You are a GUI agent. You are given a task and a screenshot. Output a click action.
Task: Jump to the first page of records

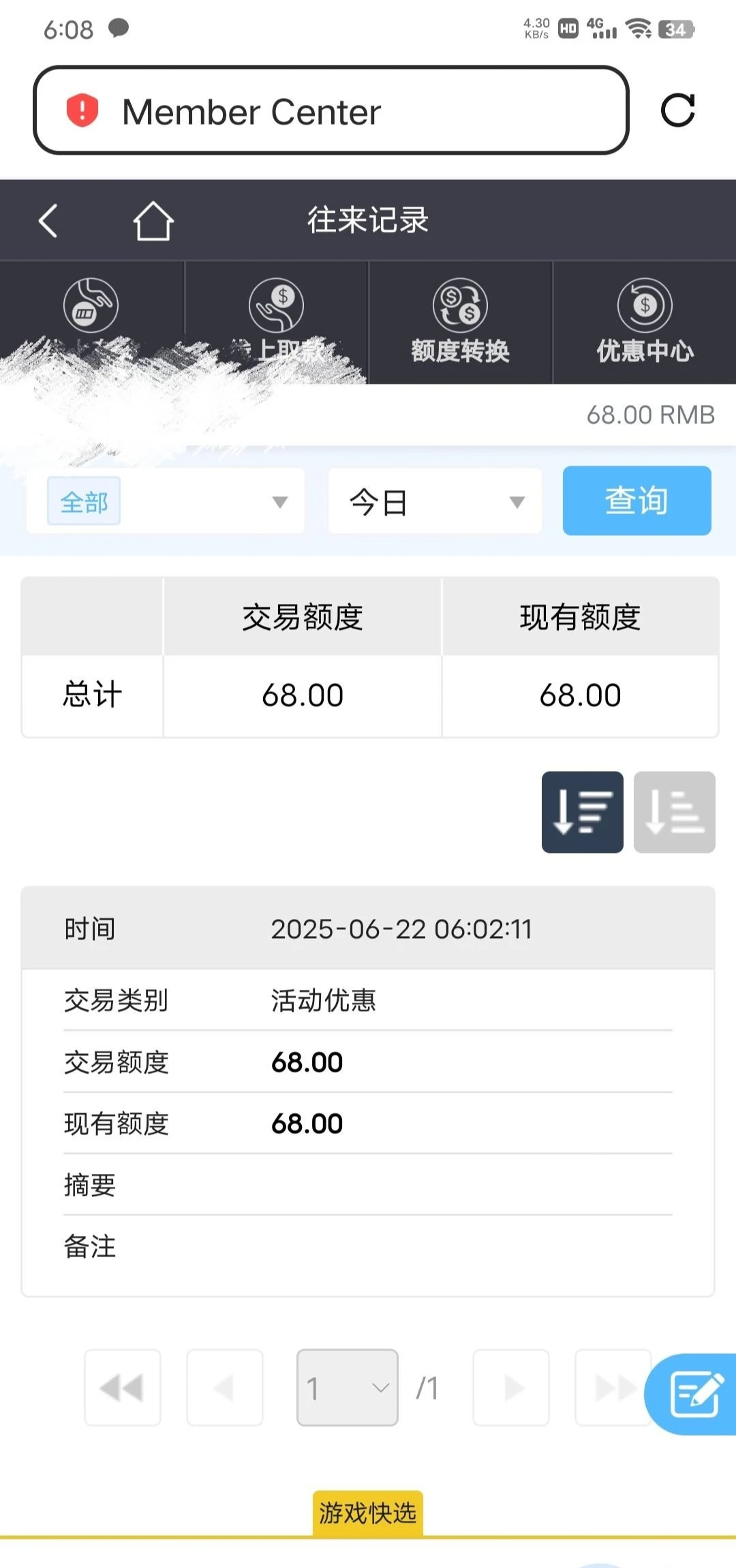(x=123, y=1387)
